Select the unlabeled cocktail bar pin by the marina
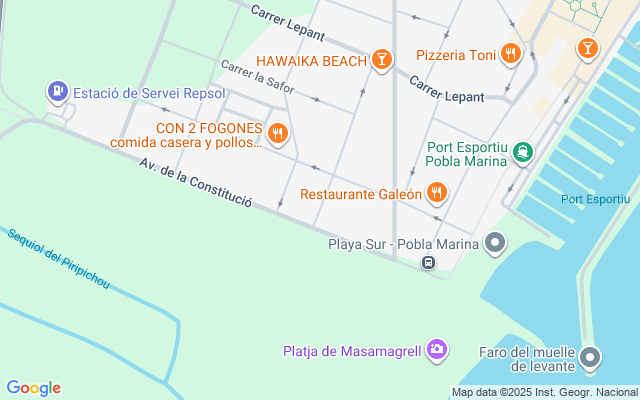Screen dimensions: 640x400 (587, 47)
